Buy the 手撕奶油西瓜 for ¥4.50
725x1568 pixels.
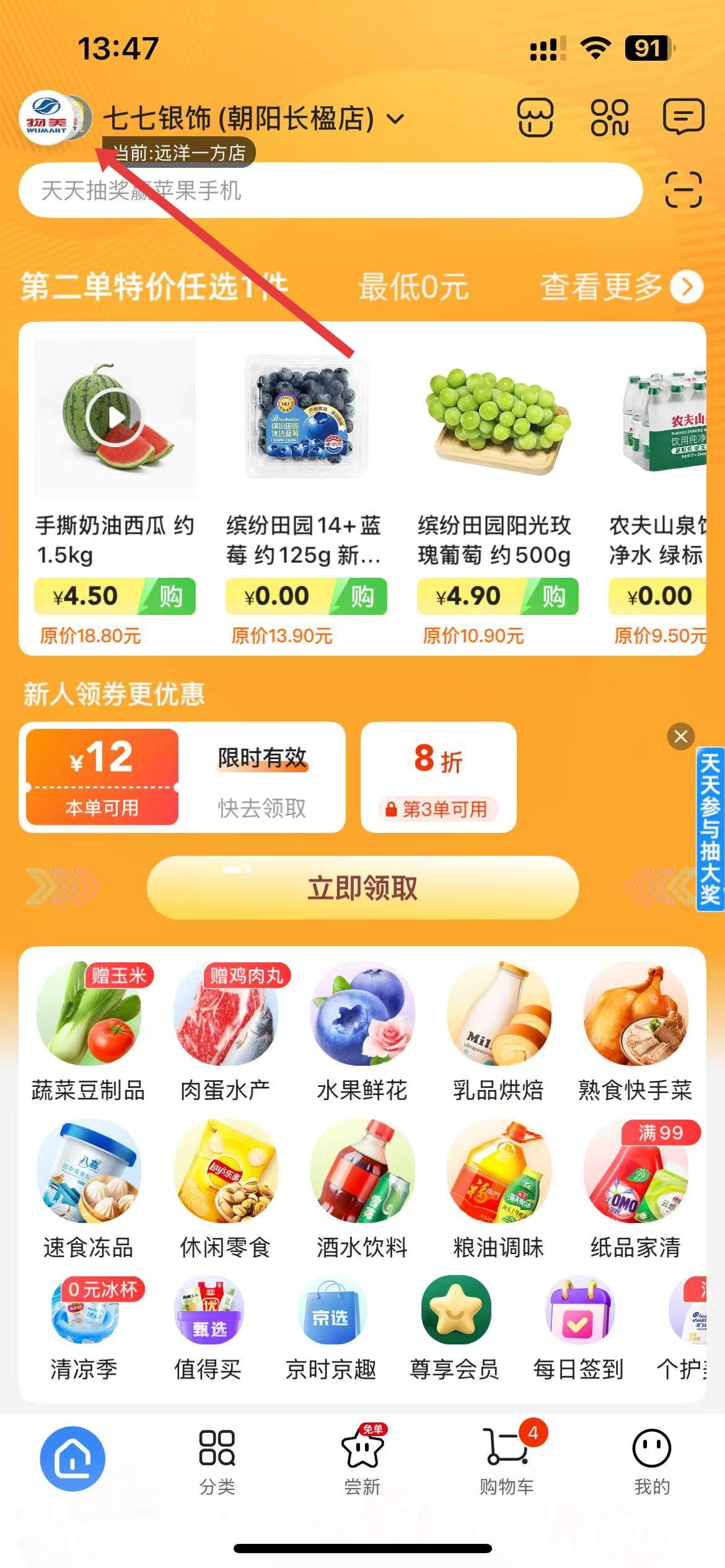pos(170,596)
